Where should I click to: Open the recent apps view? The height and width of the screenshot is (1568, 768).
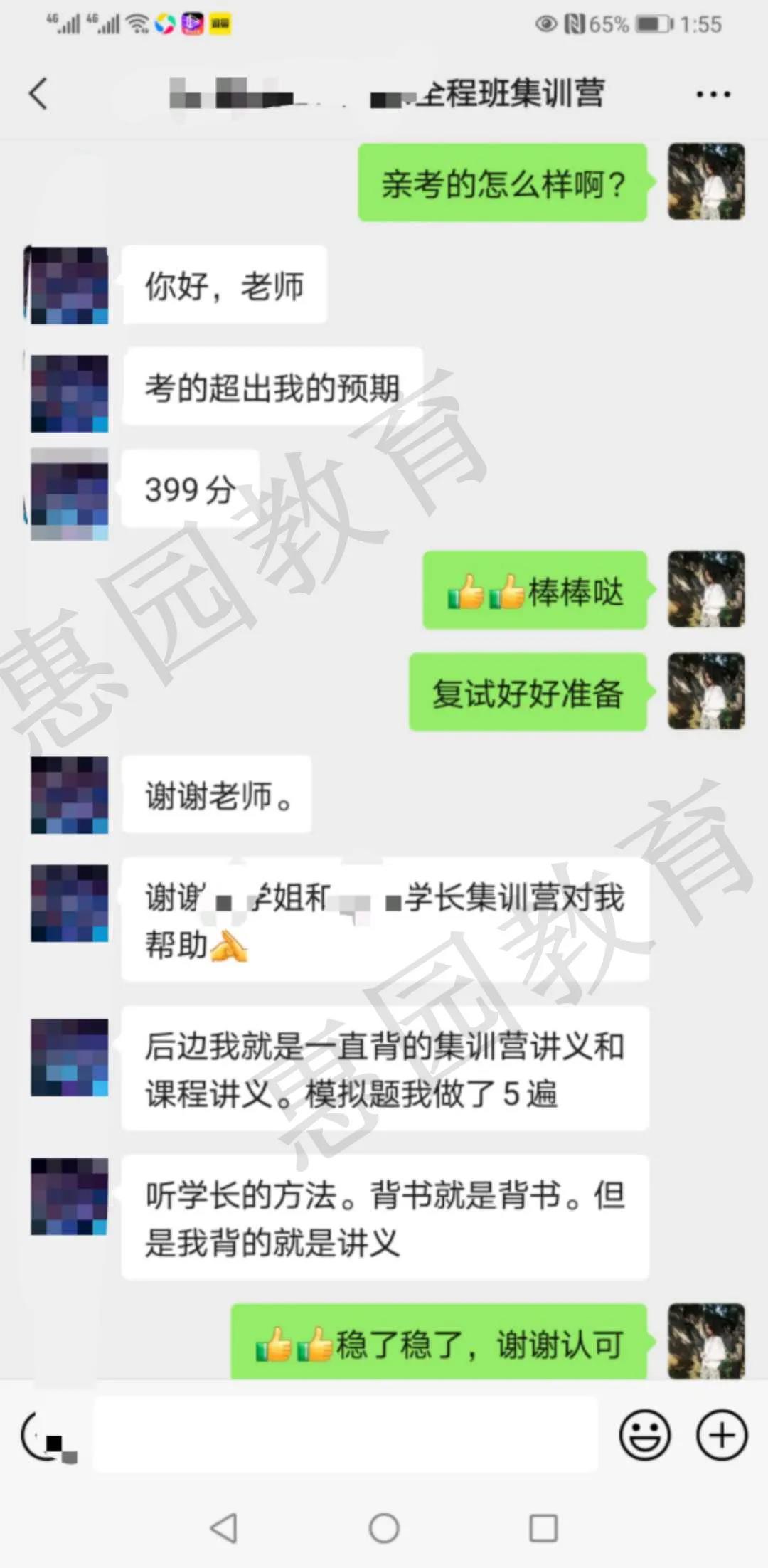[x=543, y=1527]
